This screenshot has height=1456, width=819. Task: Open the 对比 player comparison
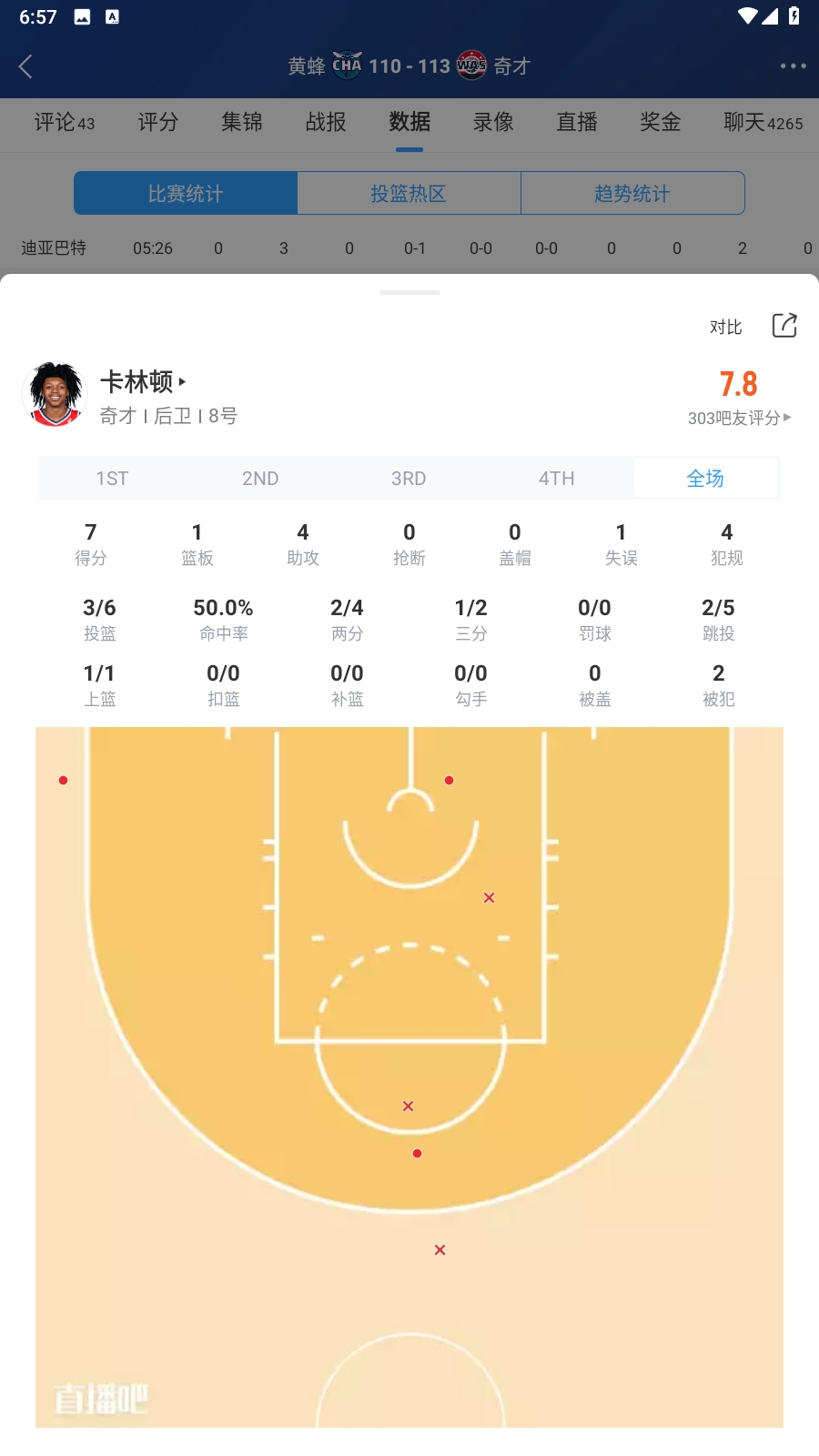[x=725, y=327]
